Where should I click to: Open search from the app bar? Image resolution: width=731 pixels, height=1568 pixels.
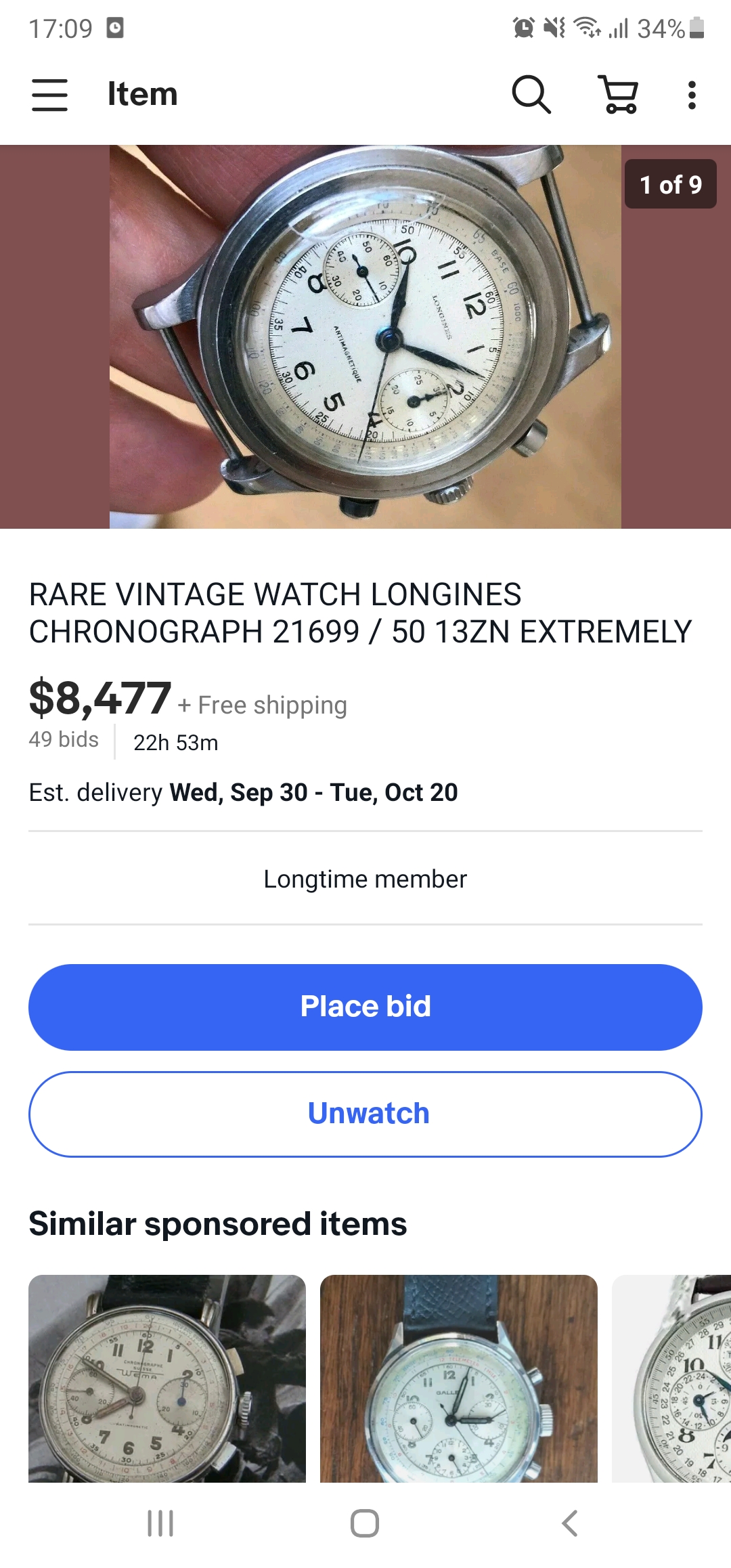[x=531, y=94]
